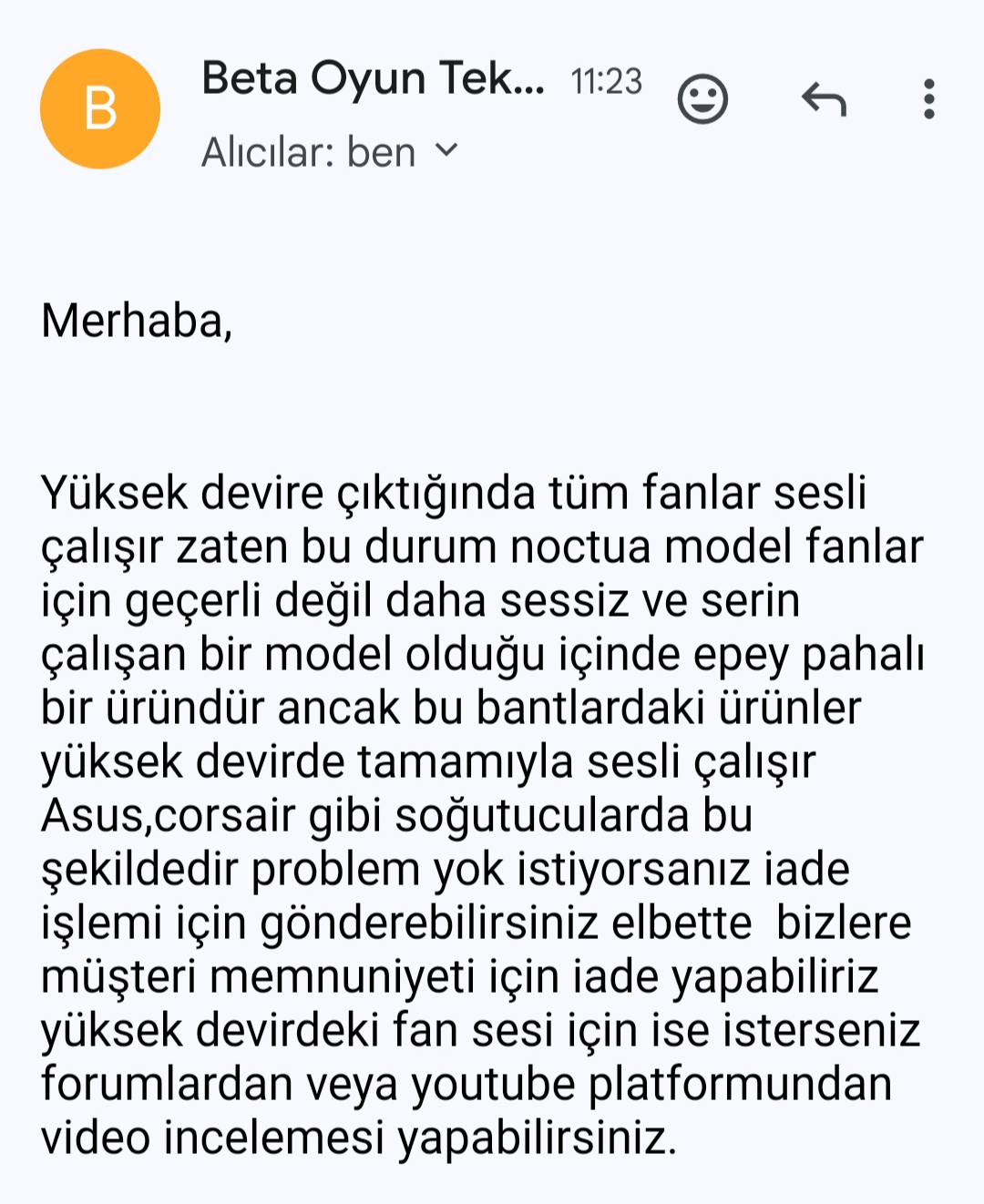Open the email's three-dot overflow menu
Screen dimensions: 984x1204
[x=928, y=98]
